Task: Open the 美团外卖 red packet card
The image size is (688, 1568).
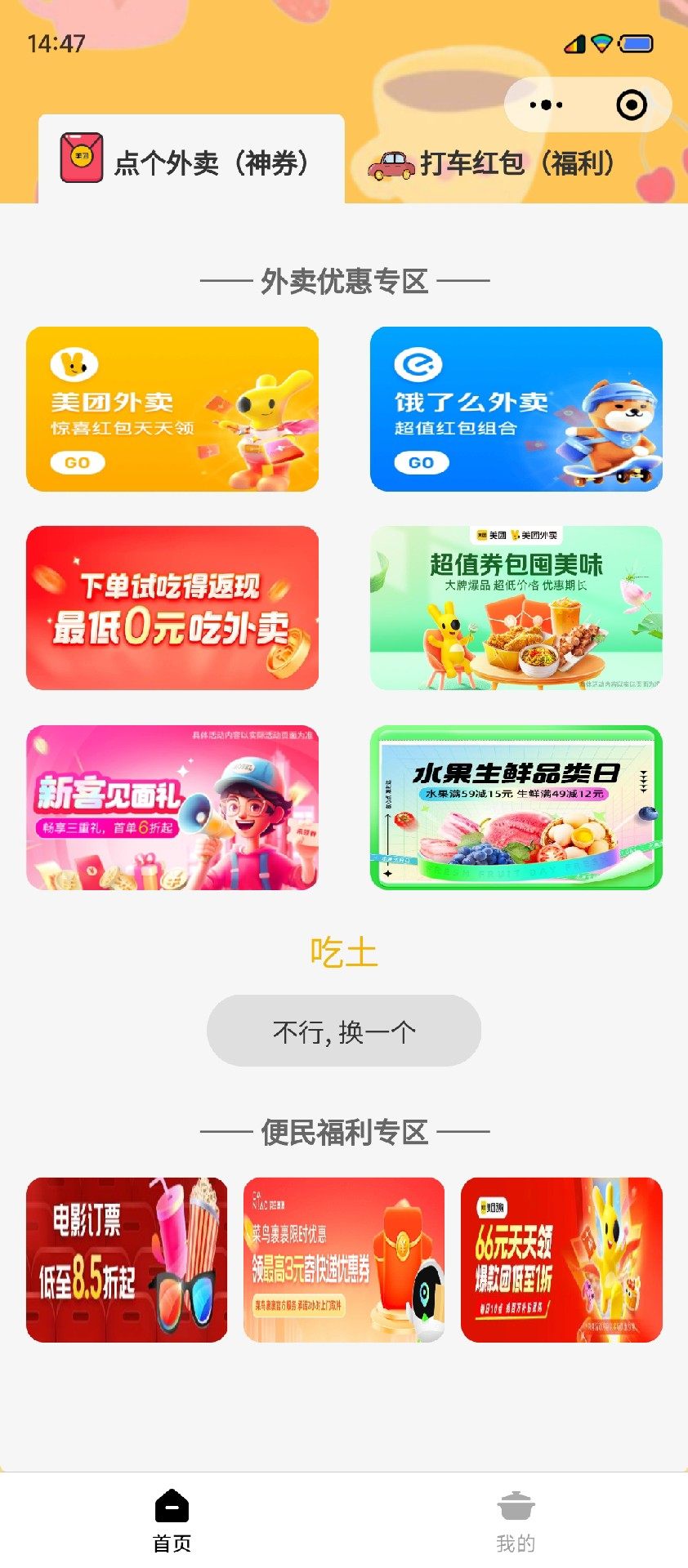Action: pos(172,409)
